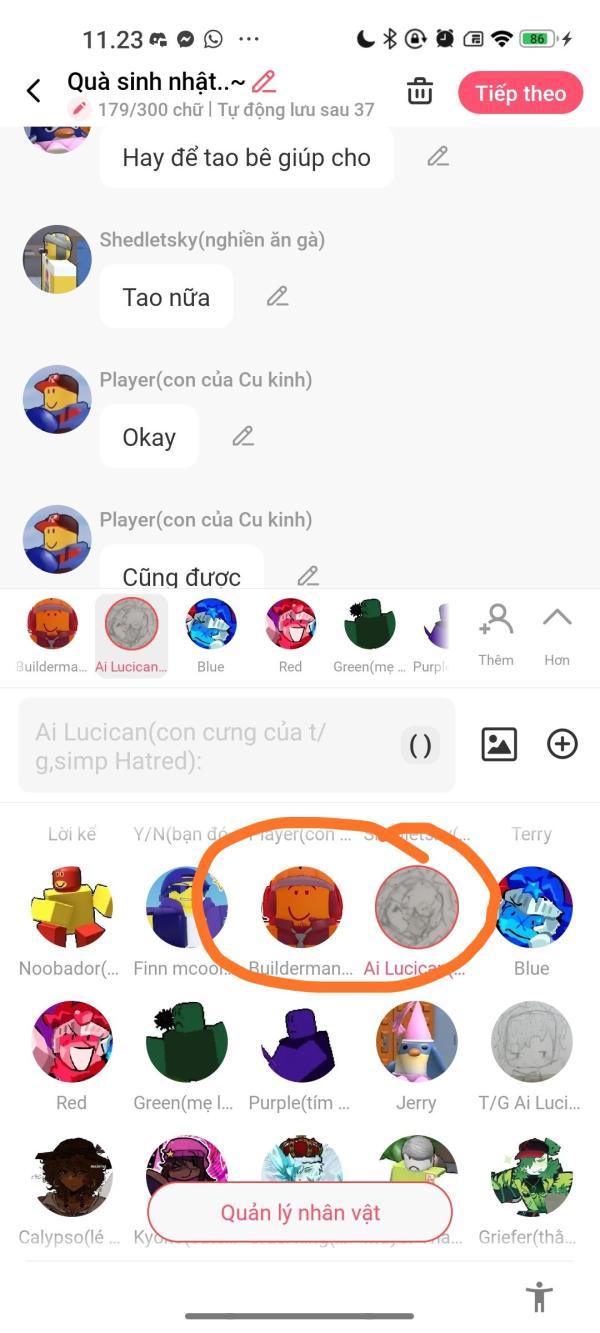This screenshot has height=1333, width=600.
Task: Open Quản lý nhân vật
Action: [x=300, y=1213]
